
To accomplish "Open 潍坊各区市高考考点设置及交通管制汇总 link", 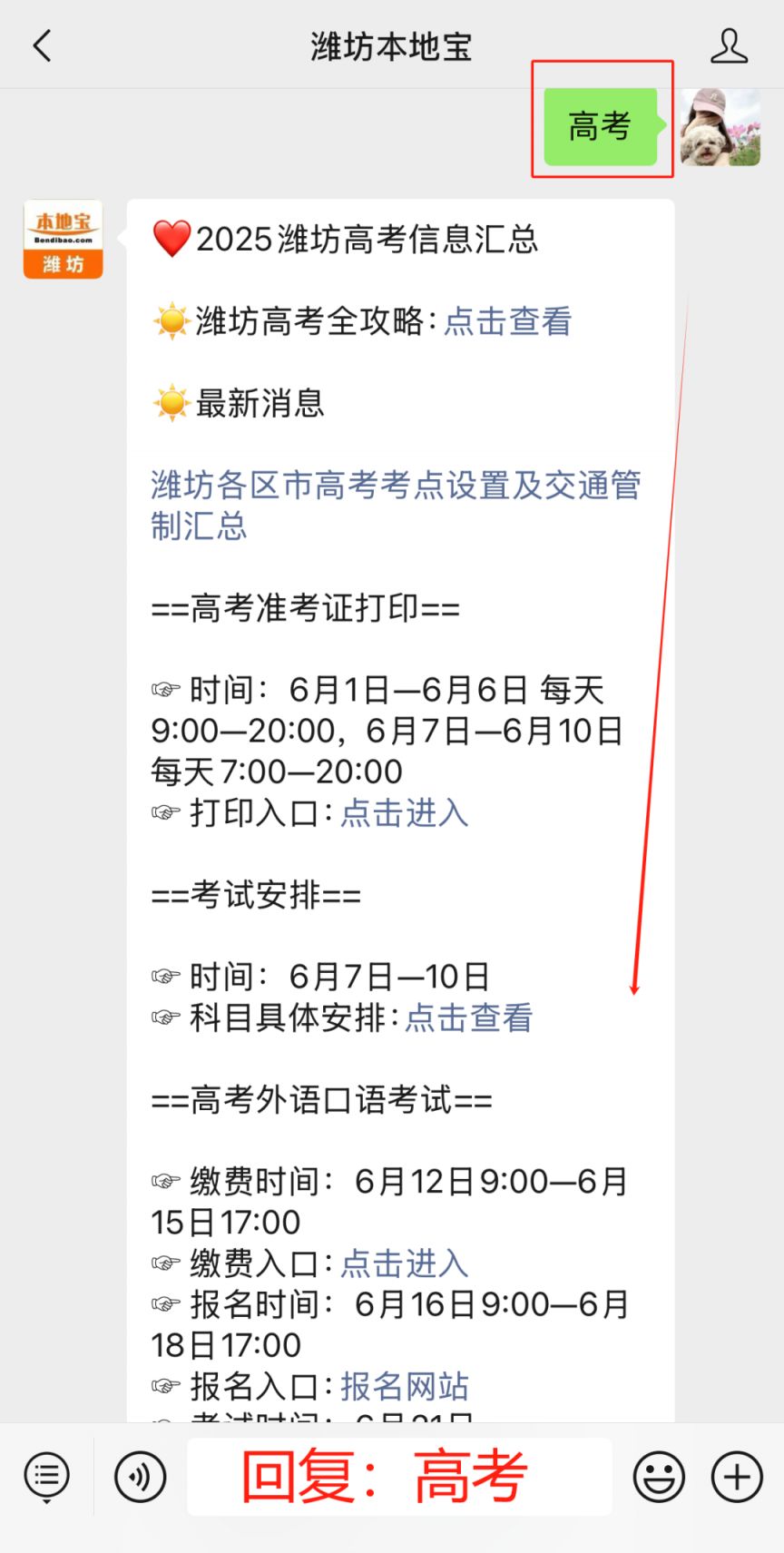I will tap(395, 505).
